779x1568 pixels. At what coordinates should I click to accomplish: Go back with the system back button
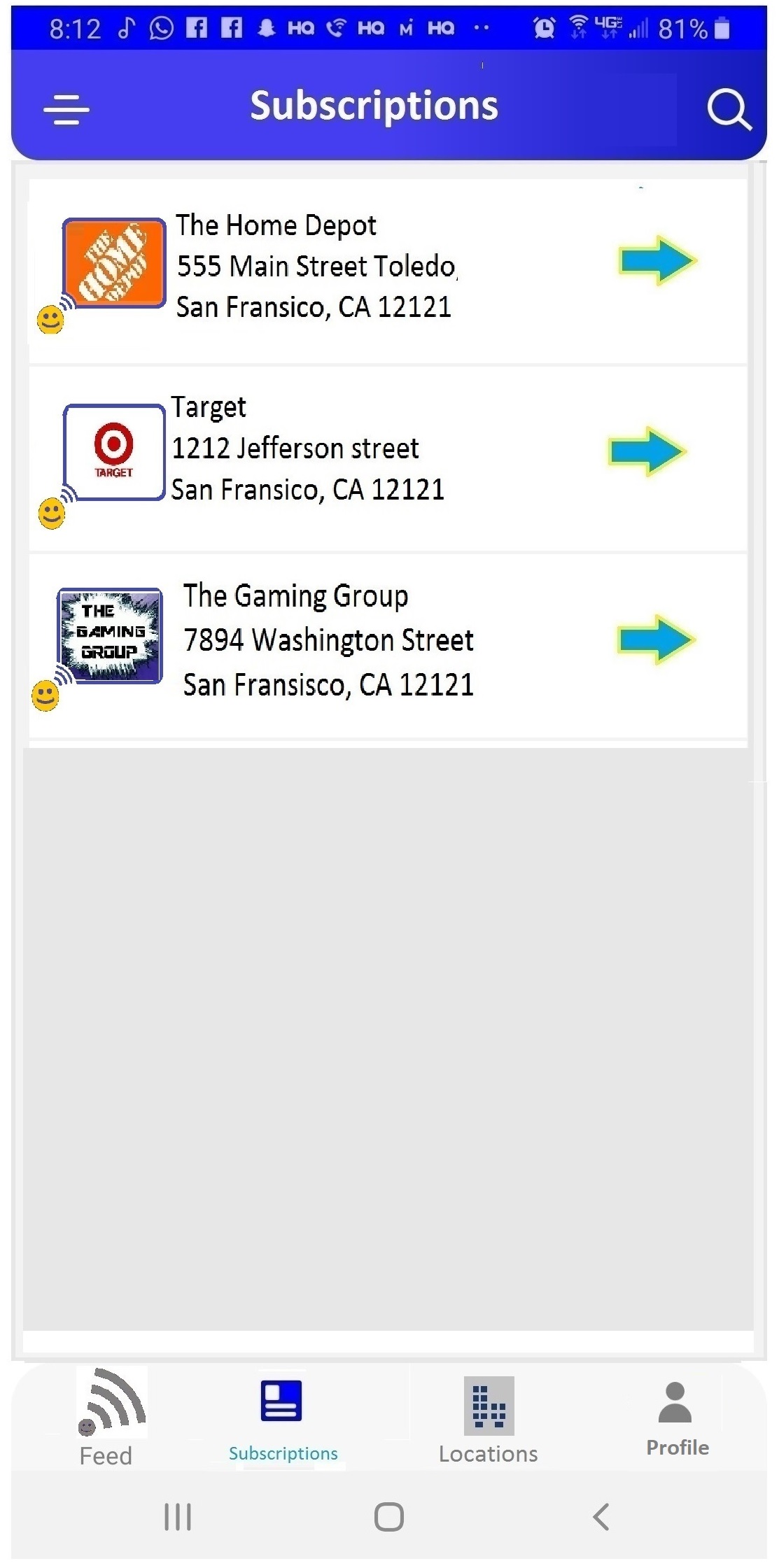(x=601, y=1517)
